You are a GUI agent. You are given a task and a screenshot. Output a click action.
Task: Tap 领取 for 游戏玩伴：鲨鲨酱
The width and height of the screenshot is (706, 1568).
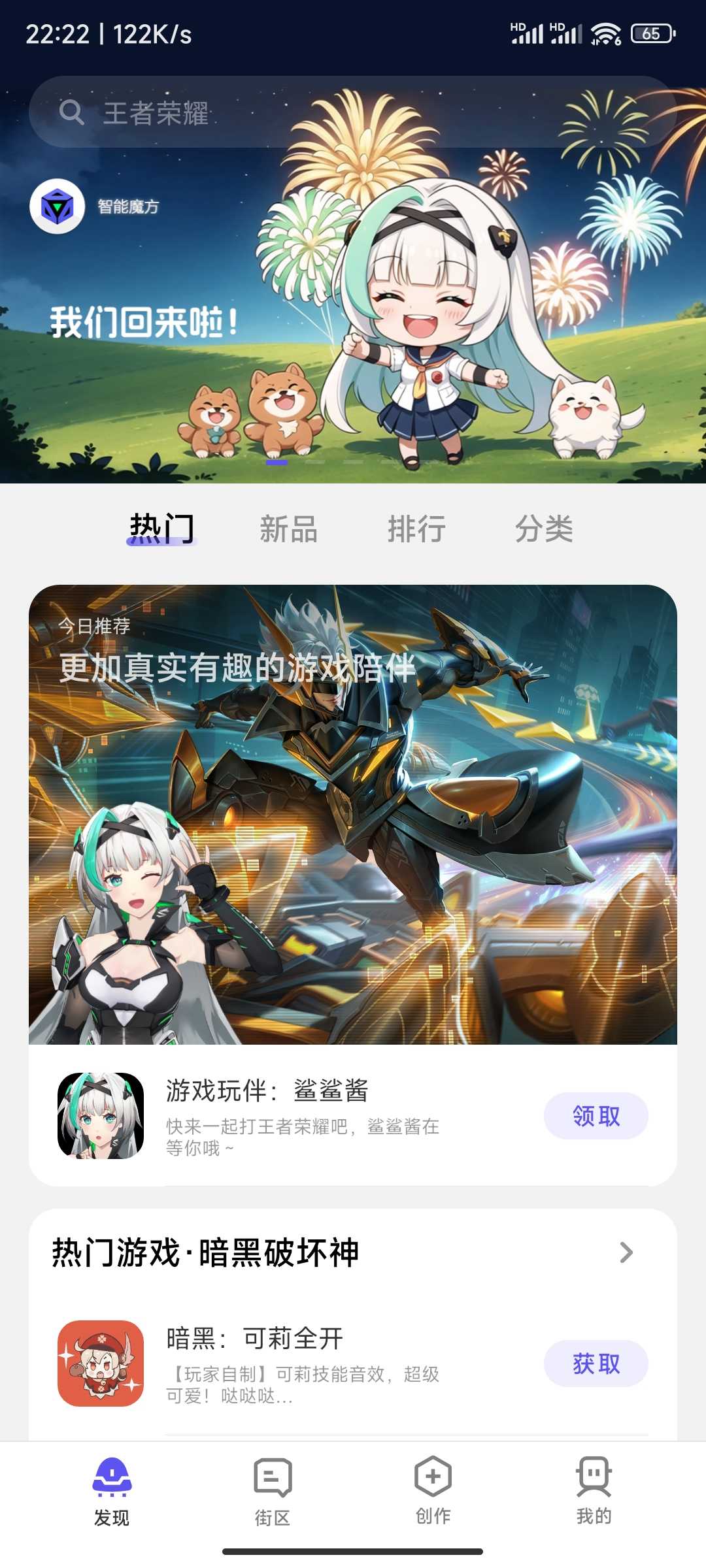596,1116
